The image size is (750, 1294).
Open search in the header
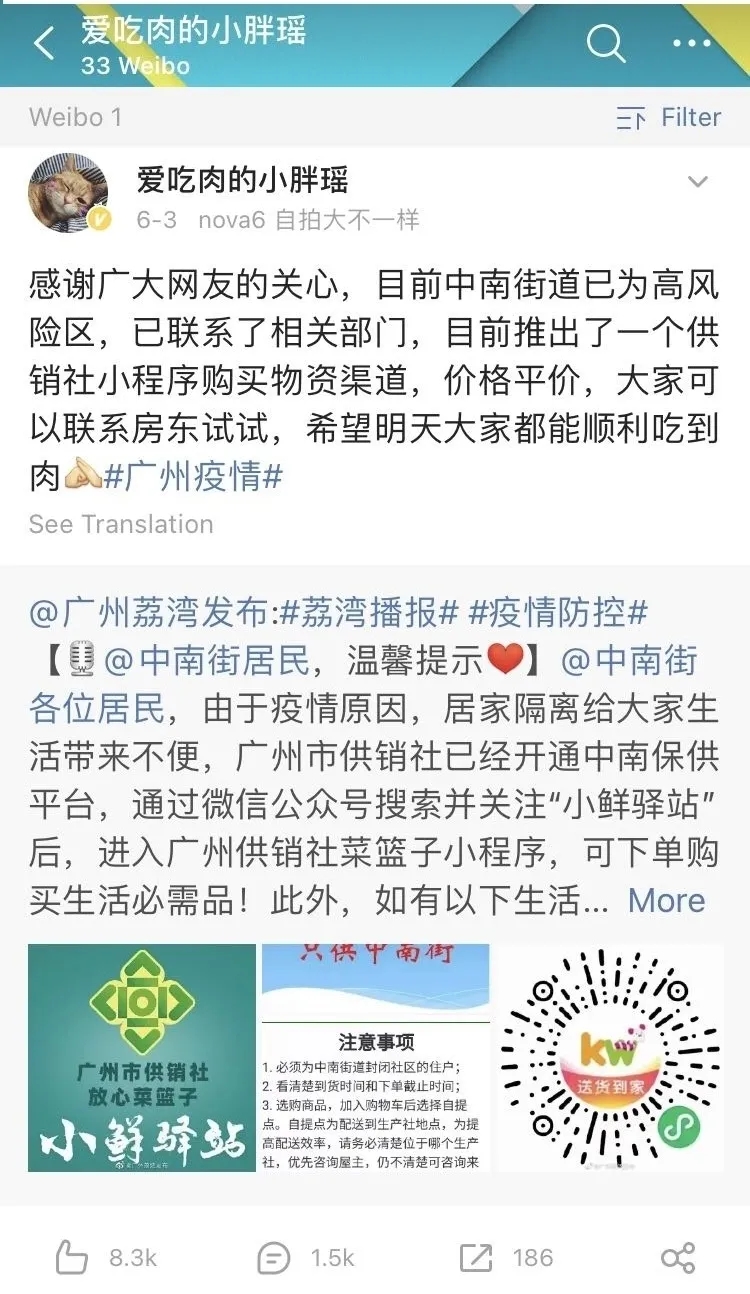tap(604, 44)
